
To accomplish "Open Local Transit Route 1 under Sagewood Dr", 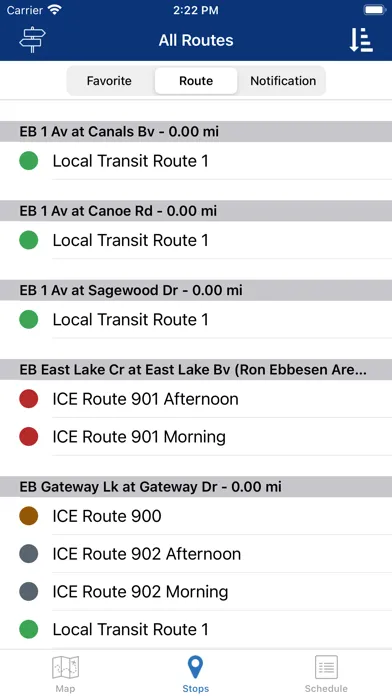I will tap(196, 320).
